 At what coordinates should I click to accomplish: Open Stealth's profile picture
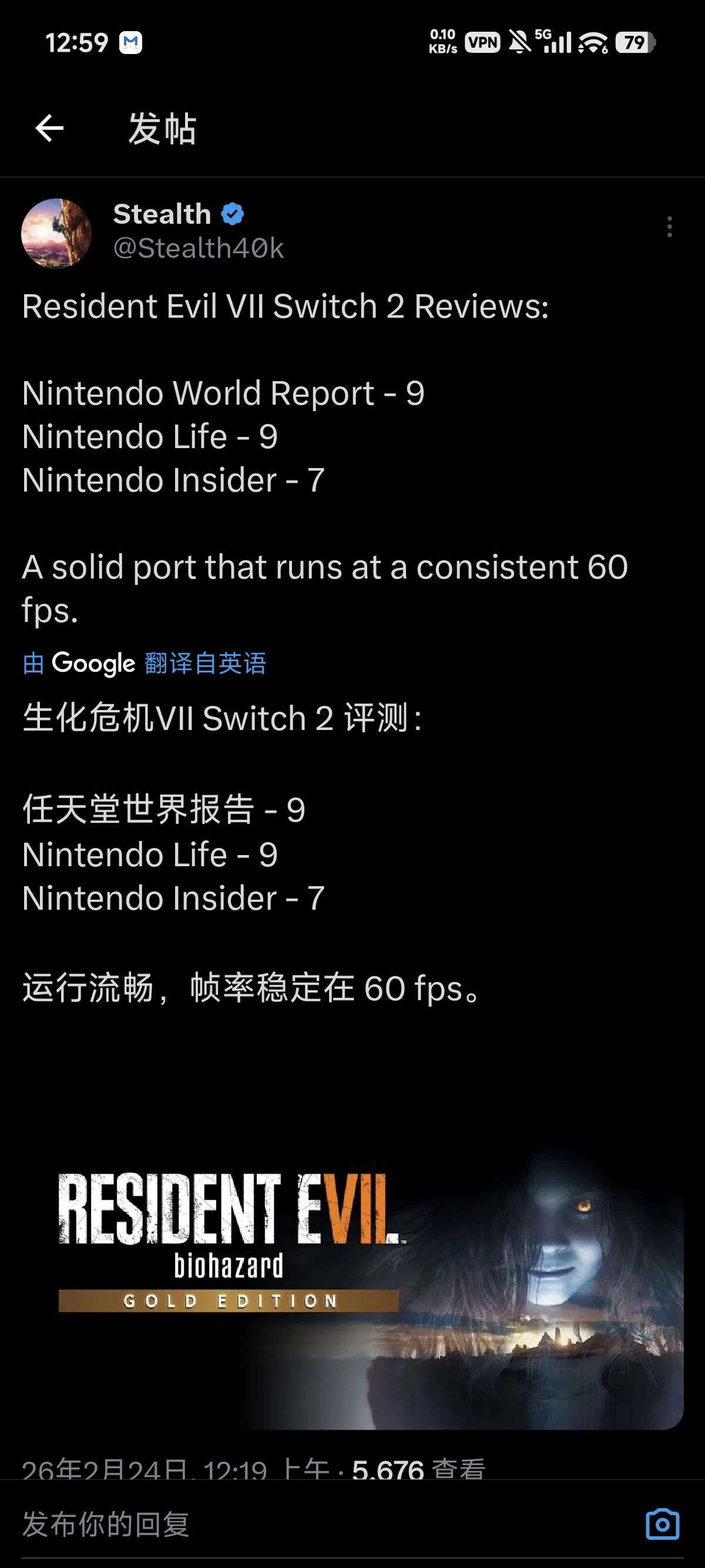pos(56,233)
